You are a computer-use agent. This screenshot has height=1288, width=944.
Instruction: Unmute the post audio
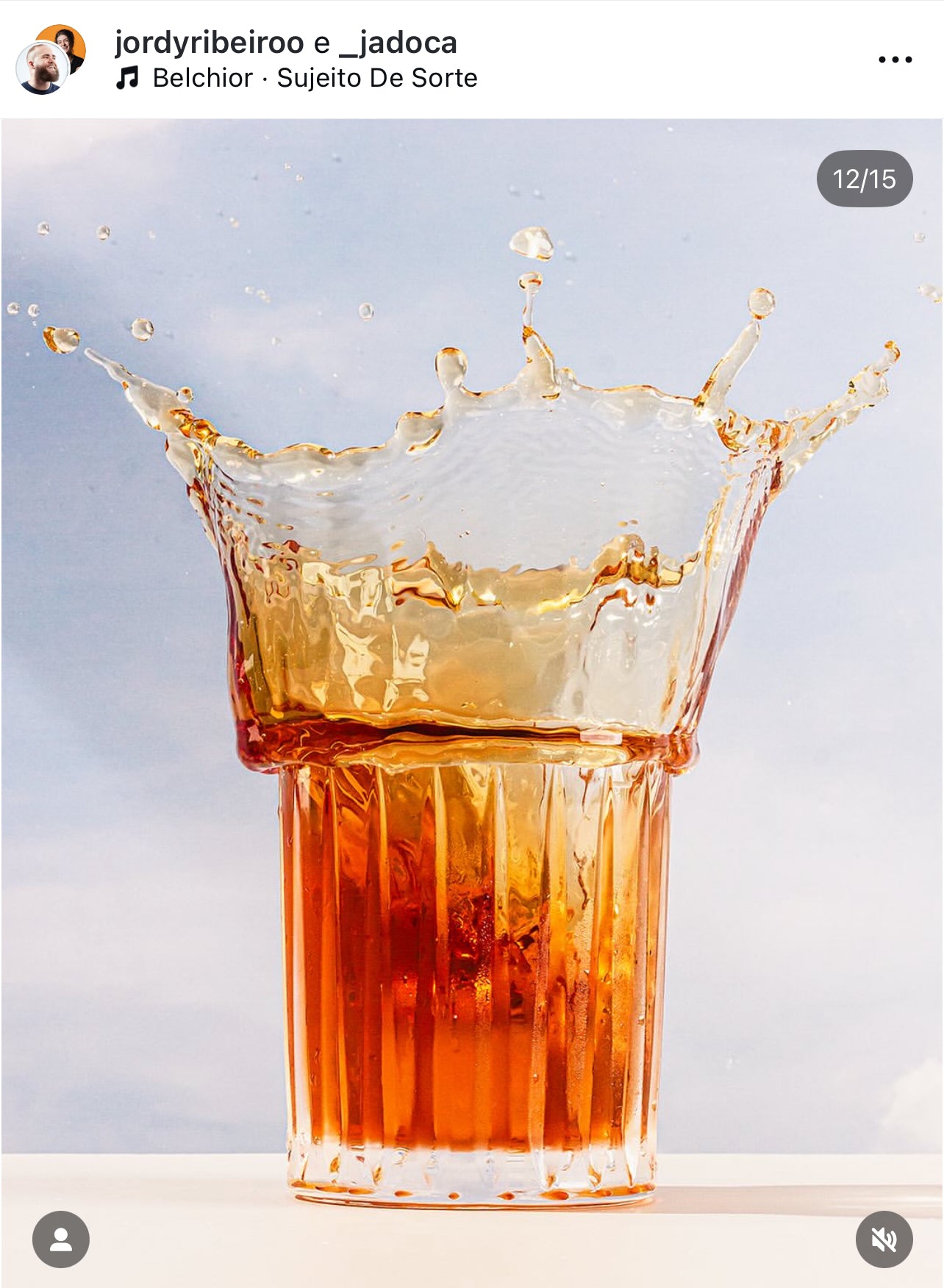[884, 1239]
